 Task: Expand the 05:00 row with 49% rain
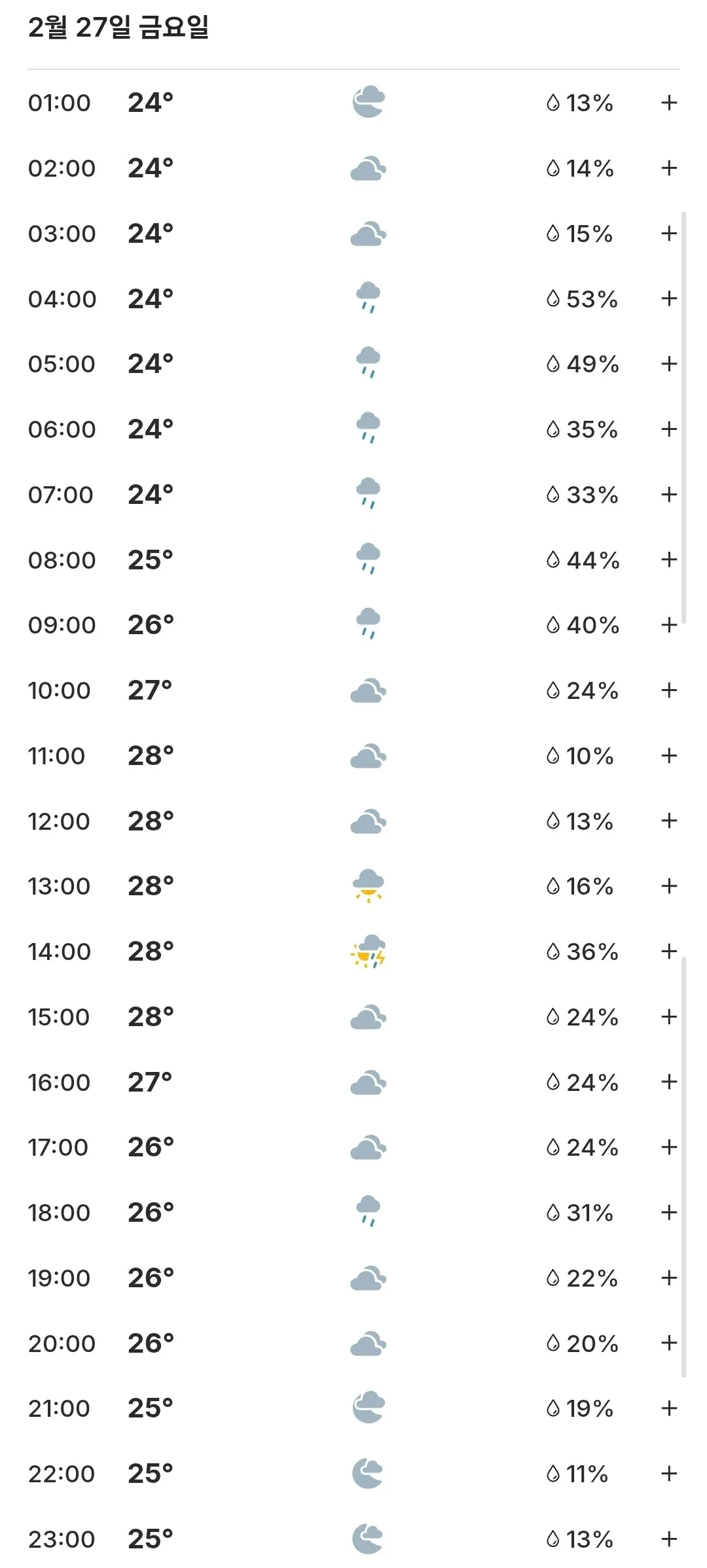(x=668, y=364)
